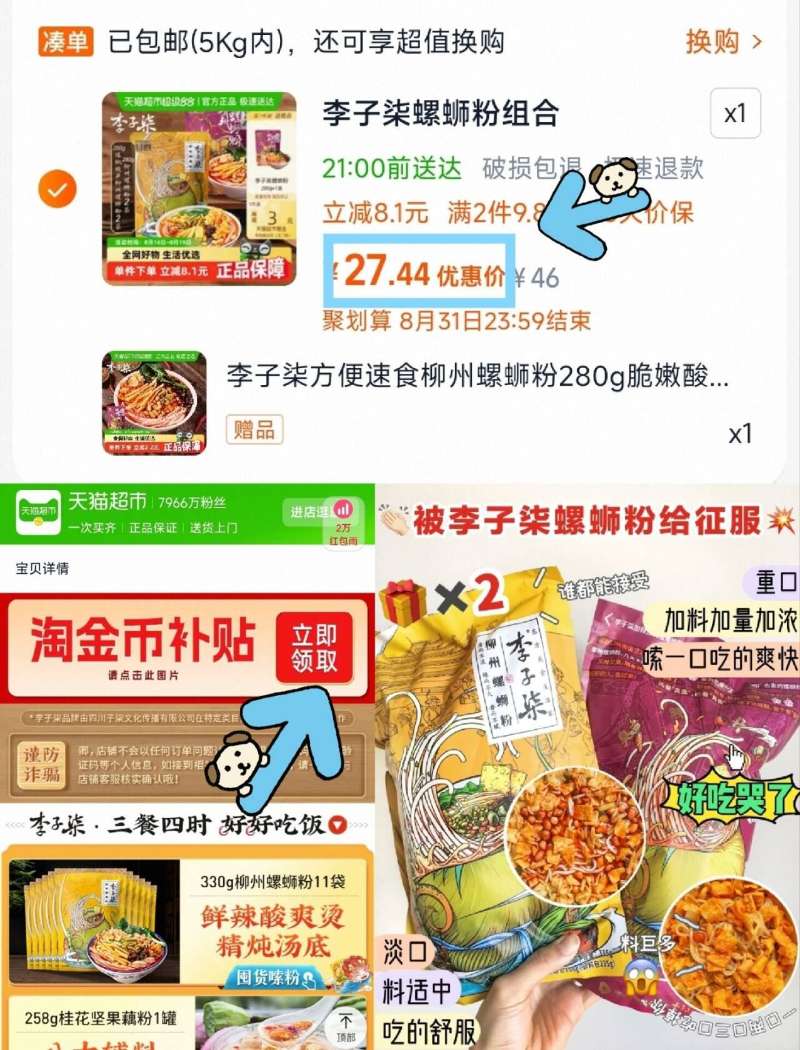Switch to the 宝贝详情 tab
Image resolution: width=800 pixels, height=1050 pixels.
tap(42, 567)
